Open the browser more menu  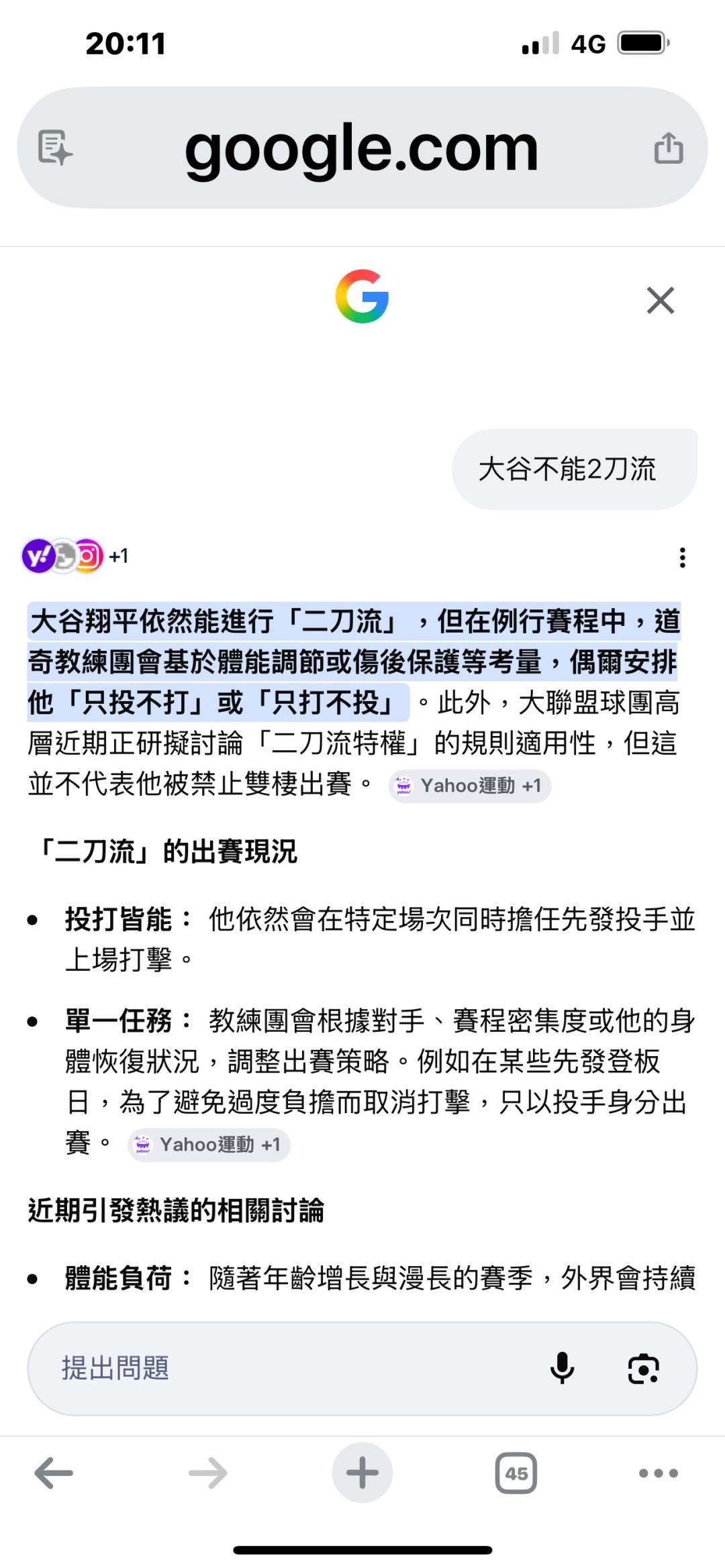(x=659, y=1473)
